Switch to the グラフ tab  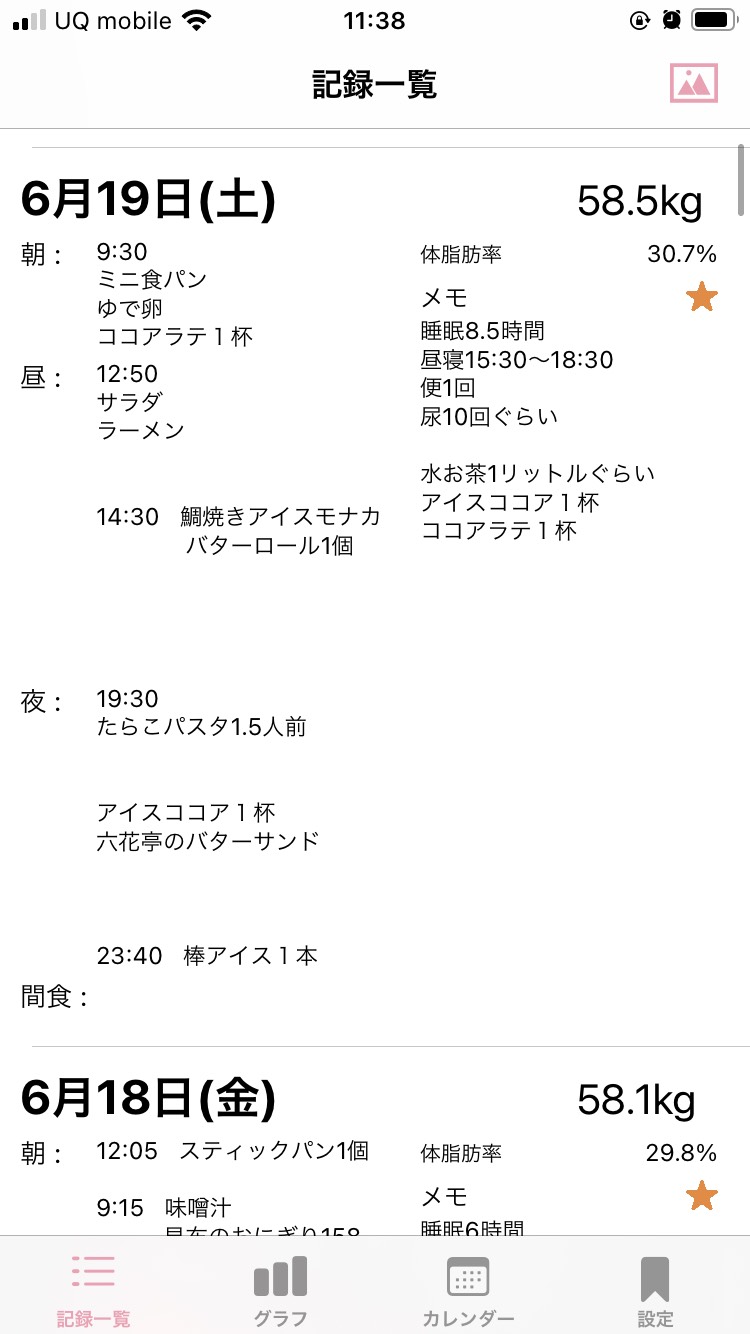281,1291
